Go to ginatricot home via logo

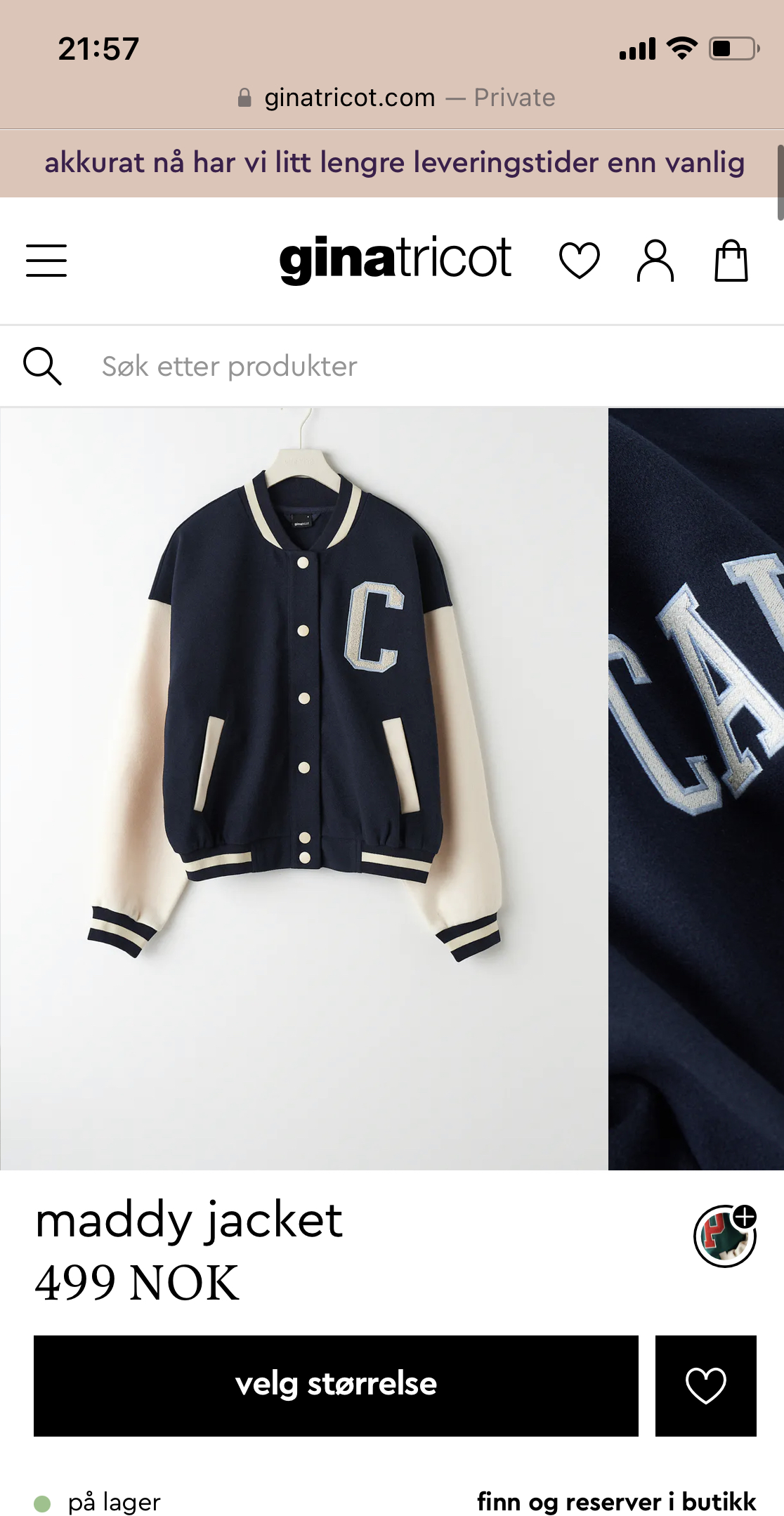pyautogui.click(x=396, y=261)
